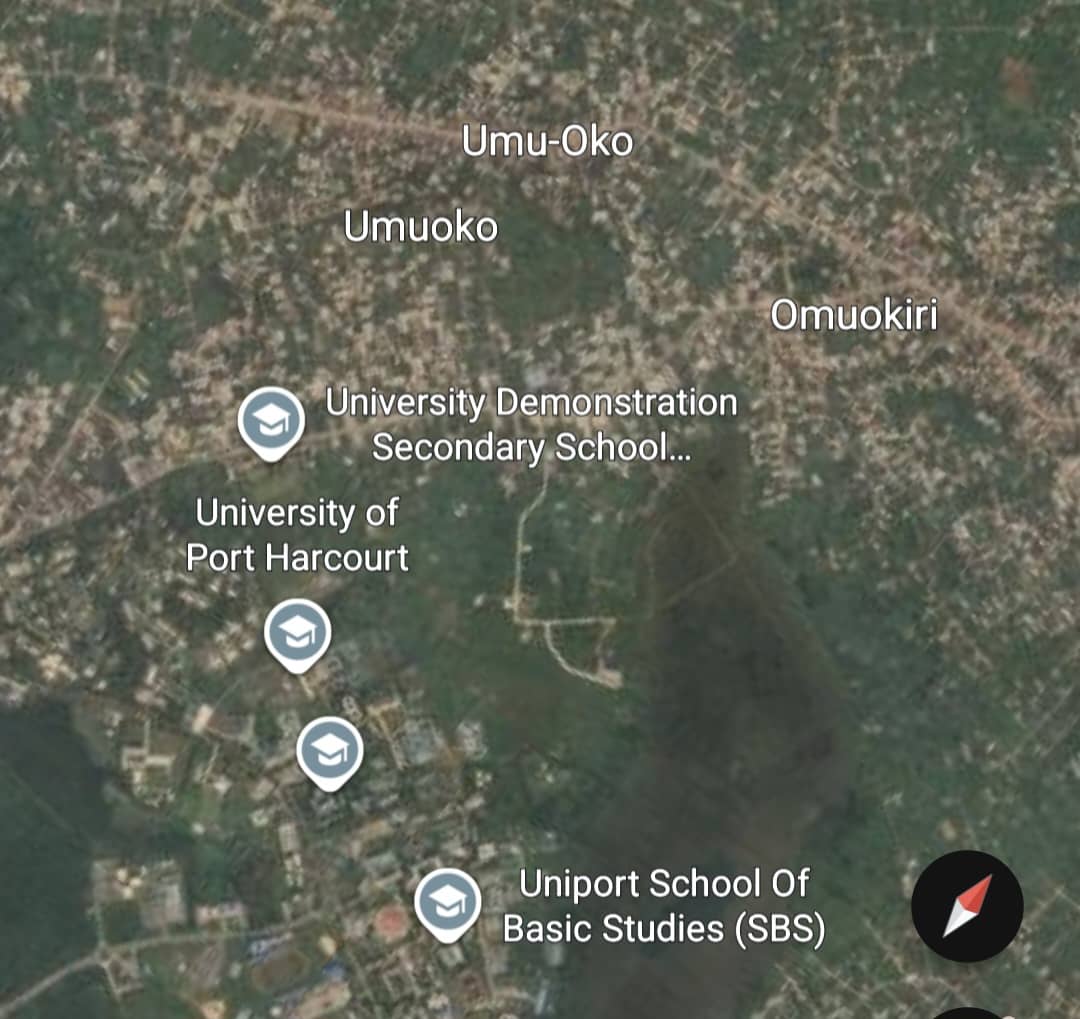
Task: Select the Uniport School Of Basic Studies marker
Action: (447, 902)
